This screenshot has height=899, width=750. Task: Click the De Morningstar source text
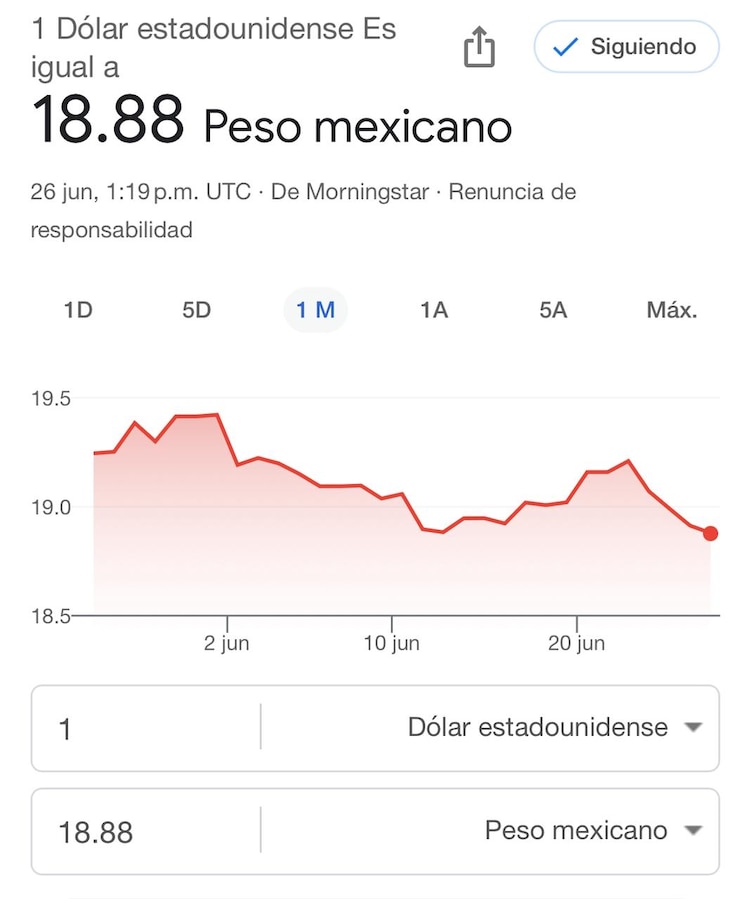click(x=351, y=191)
